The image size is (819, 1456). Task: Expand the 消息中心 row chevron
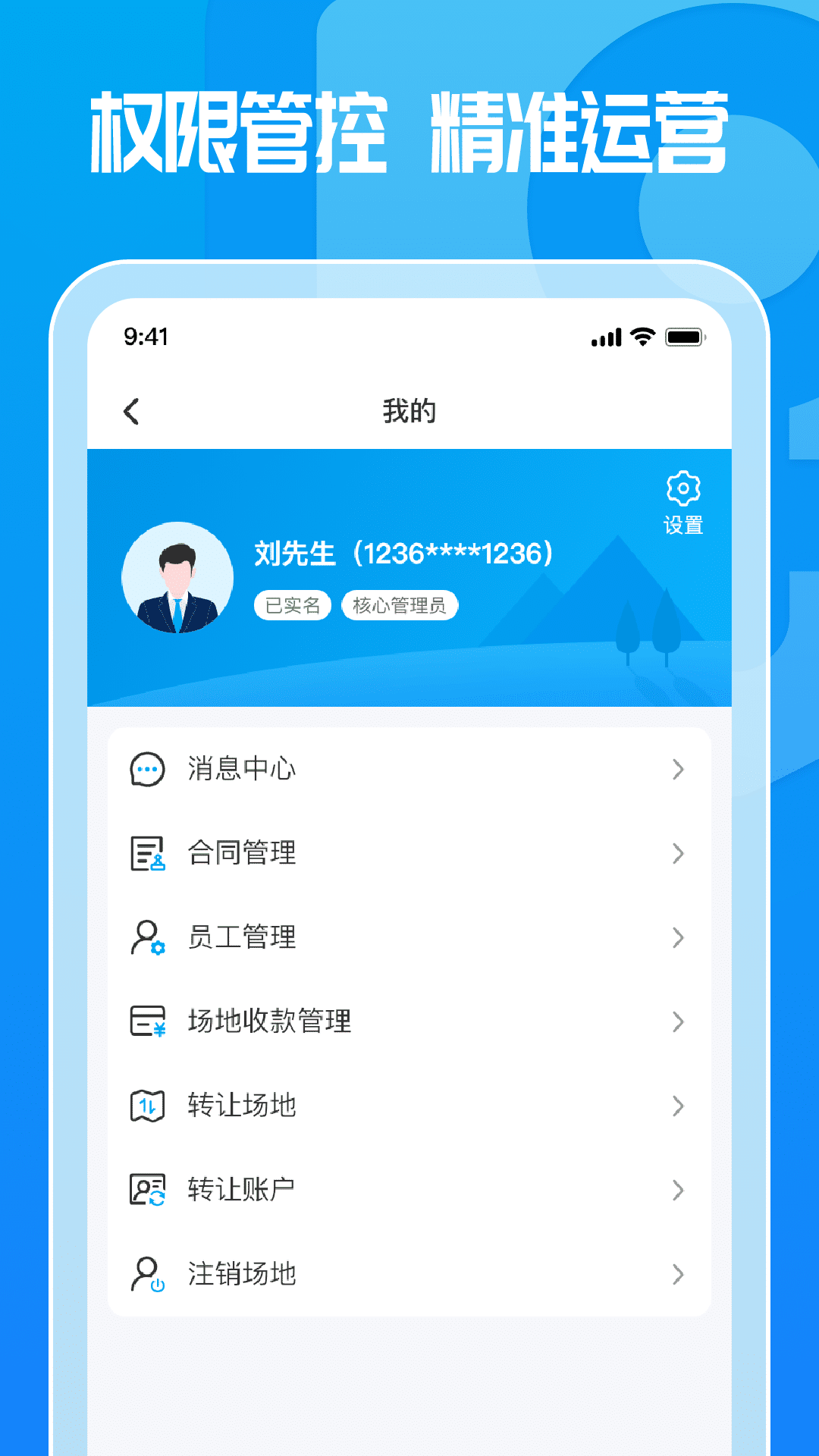point(677,770)
